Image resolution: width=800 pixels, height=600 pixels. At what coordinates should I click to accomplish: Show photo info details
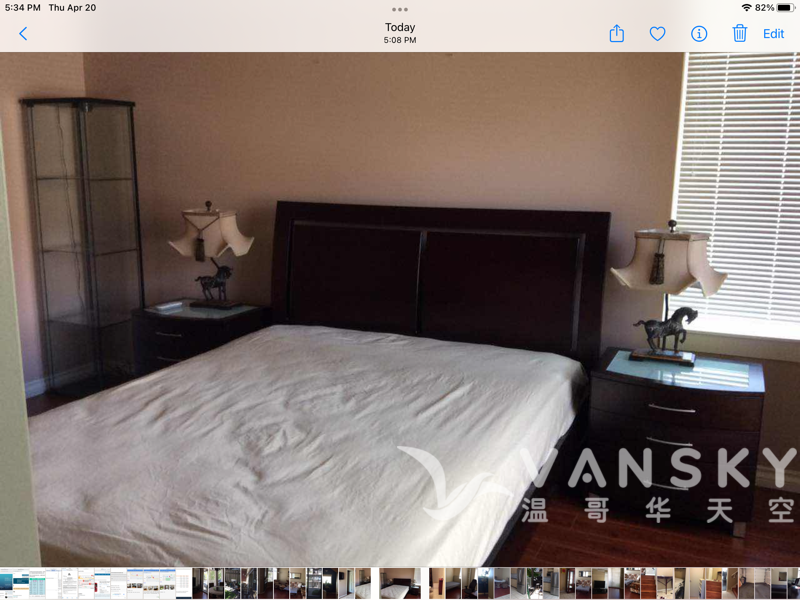[x=699, y=34]
